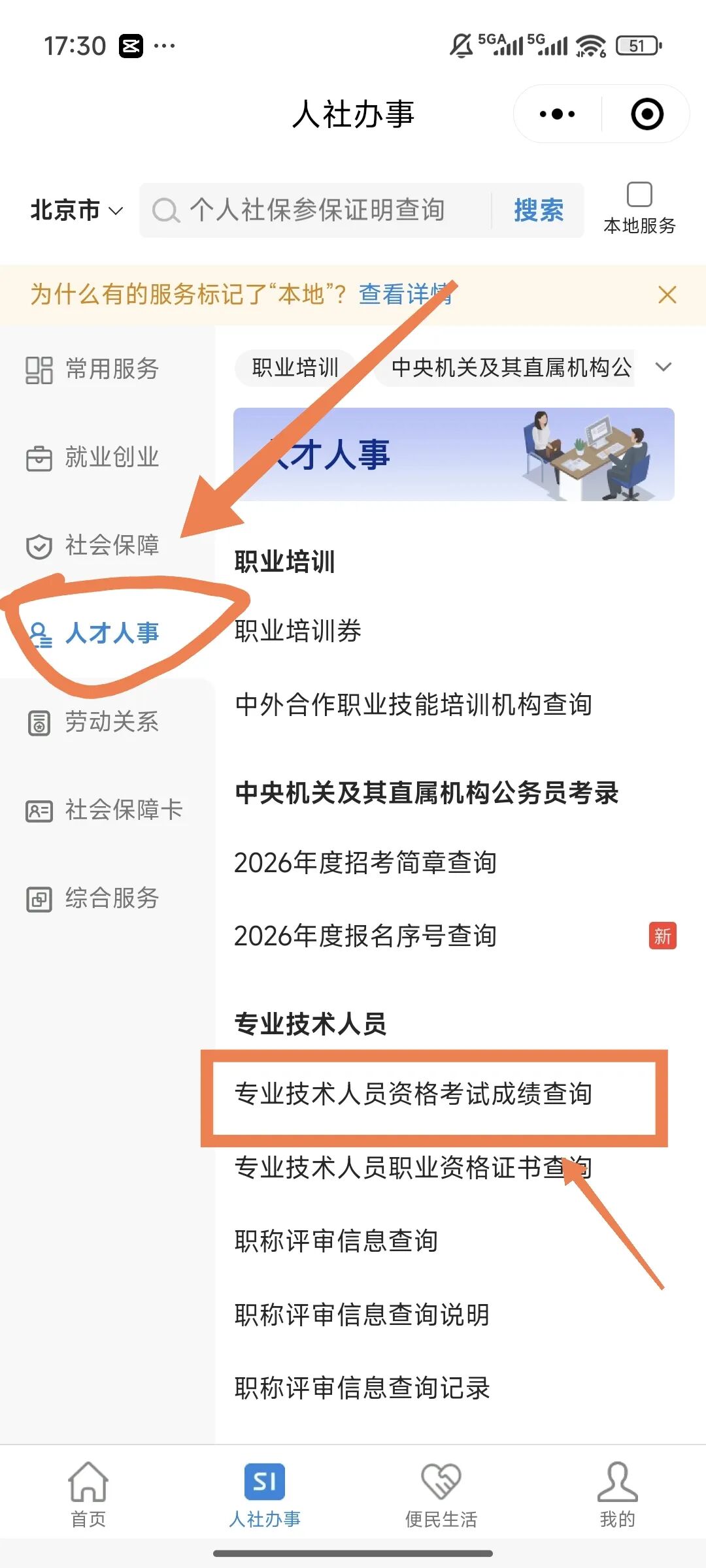Open the mini program more options menu
The height and width of the screenshot is (1568, 706).
(557, 114)
